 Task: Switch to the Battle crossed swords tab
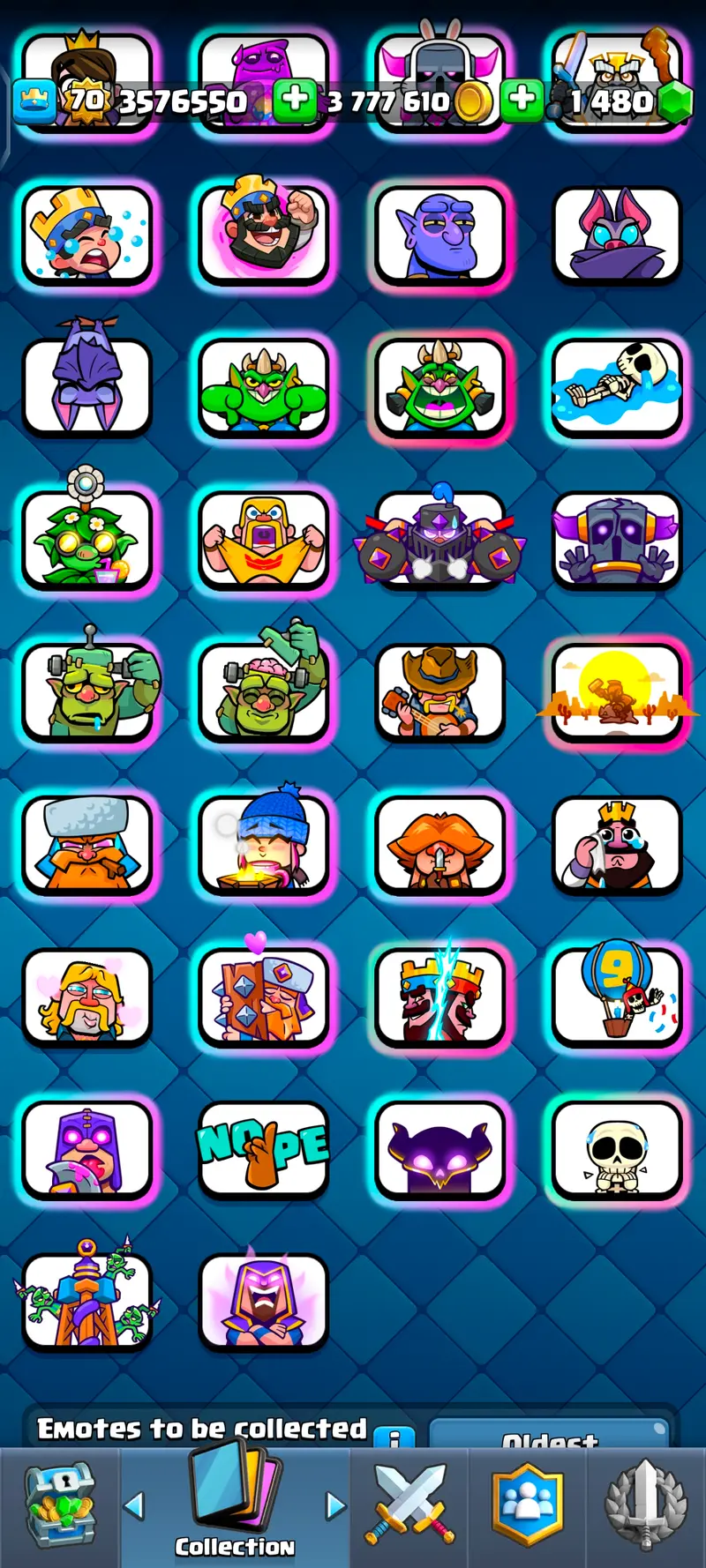(409, 1505)
